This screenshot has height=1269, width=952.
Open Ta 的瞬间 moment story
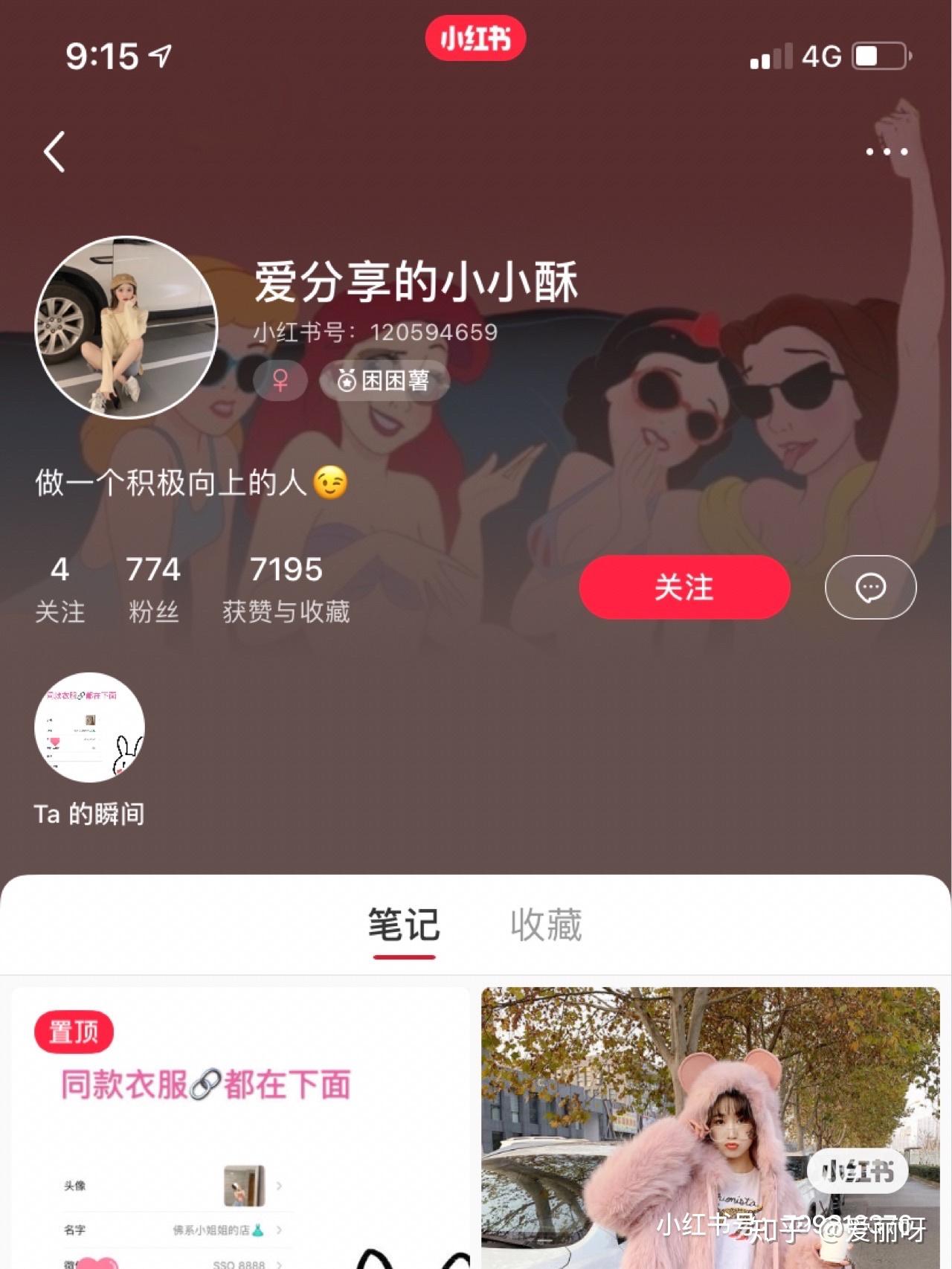click(89, 727)
